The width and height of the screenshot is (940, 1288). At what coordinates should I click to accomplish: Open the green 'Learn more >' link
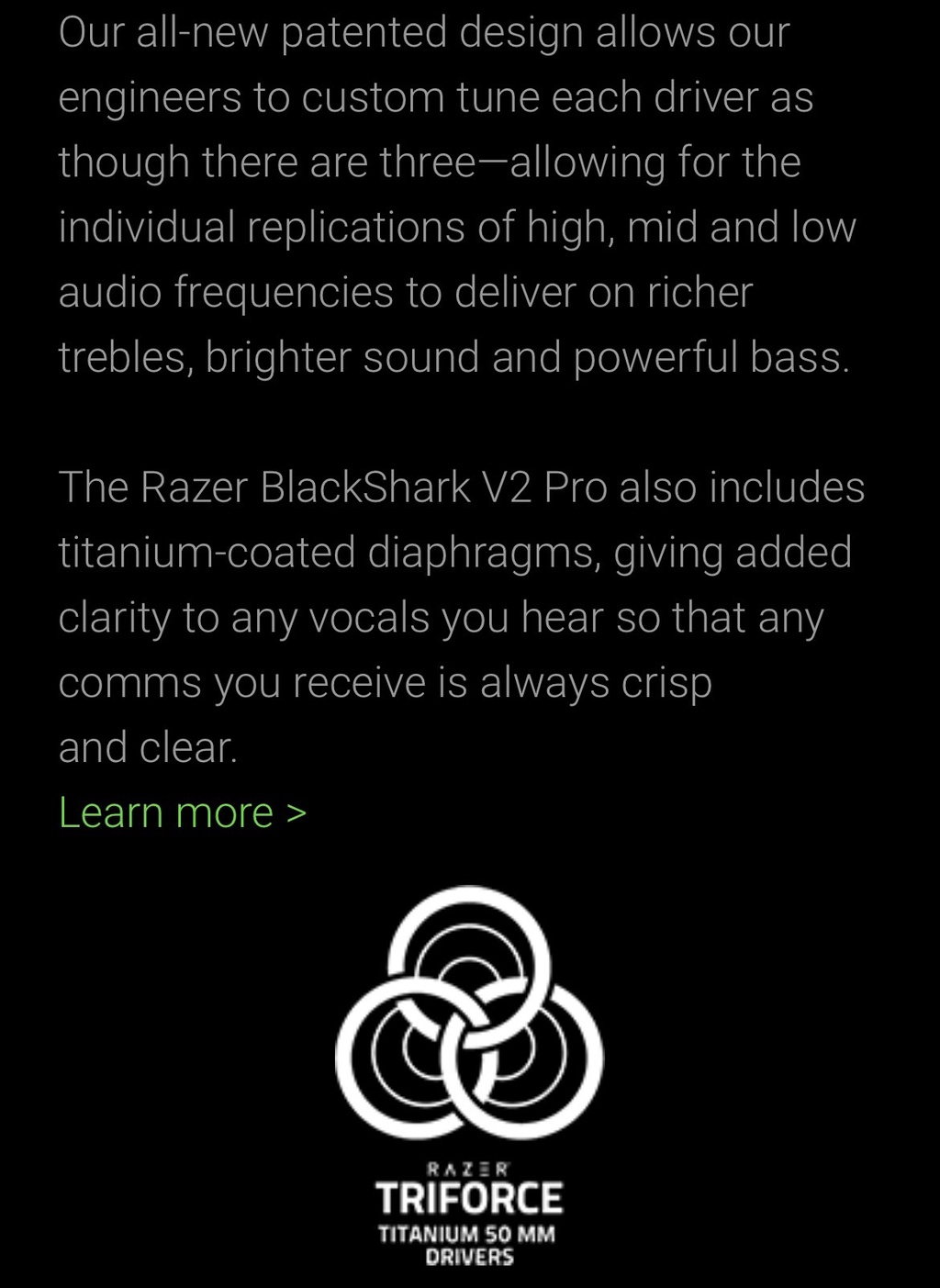[182, 812]
